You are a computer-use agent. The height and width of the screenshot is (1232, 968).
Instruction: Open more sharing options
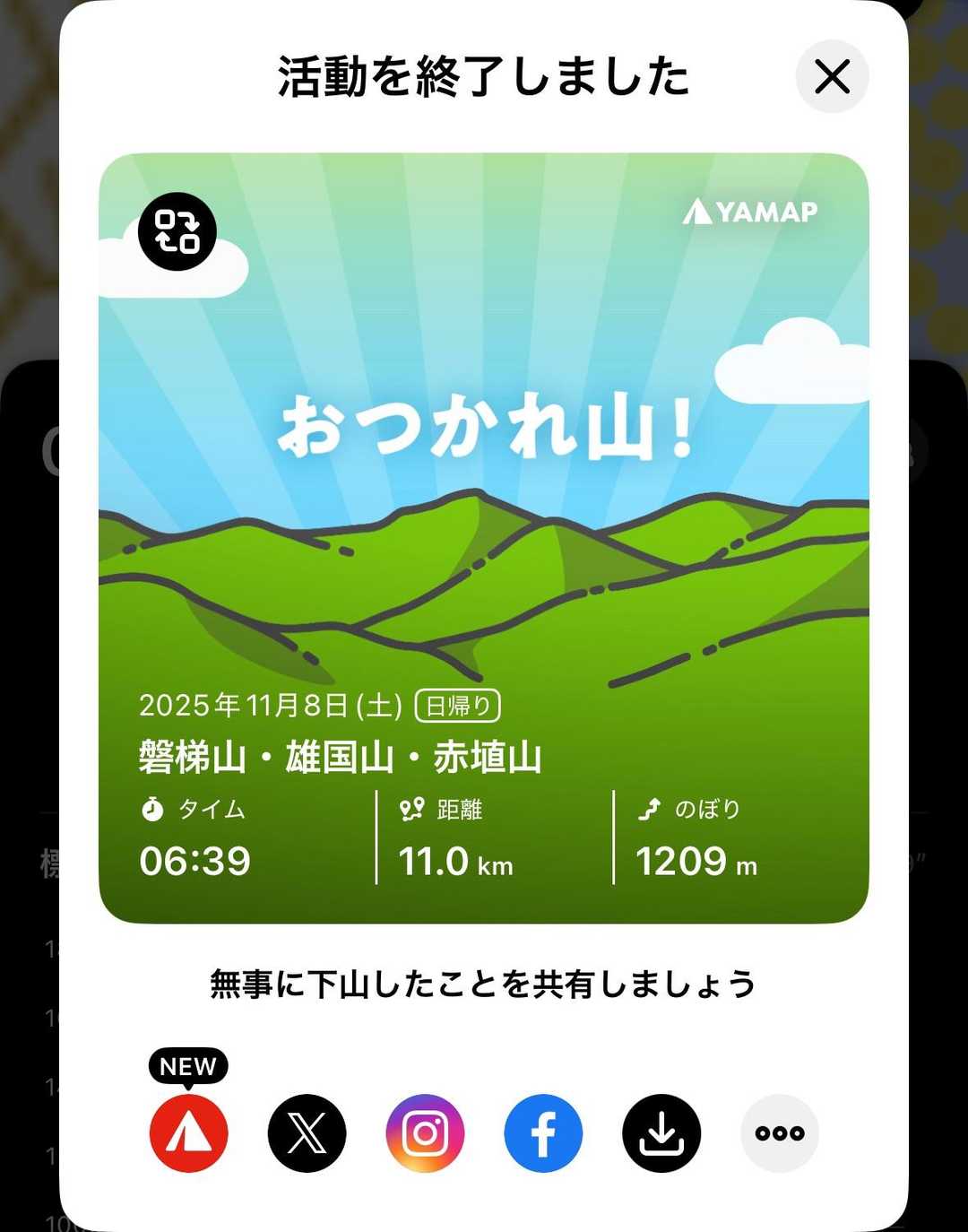tap(779, 1132)
